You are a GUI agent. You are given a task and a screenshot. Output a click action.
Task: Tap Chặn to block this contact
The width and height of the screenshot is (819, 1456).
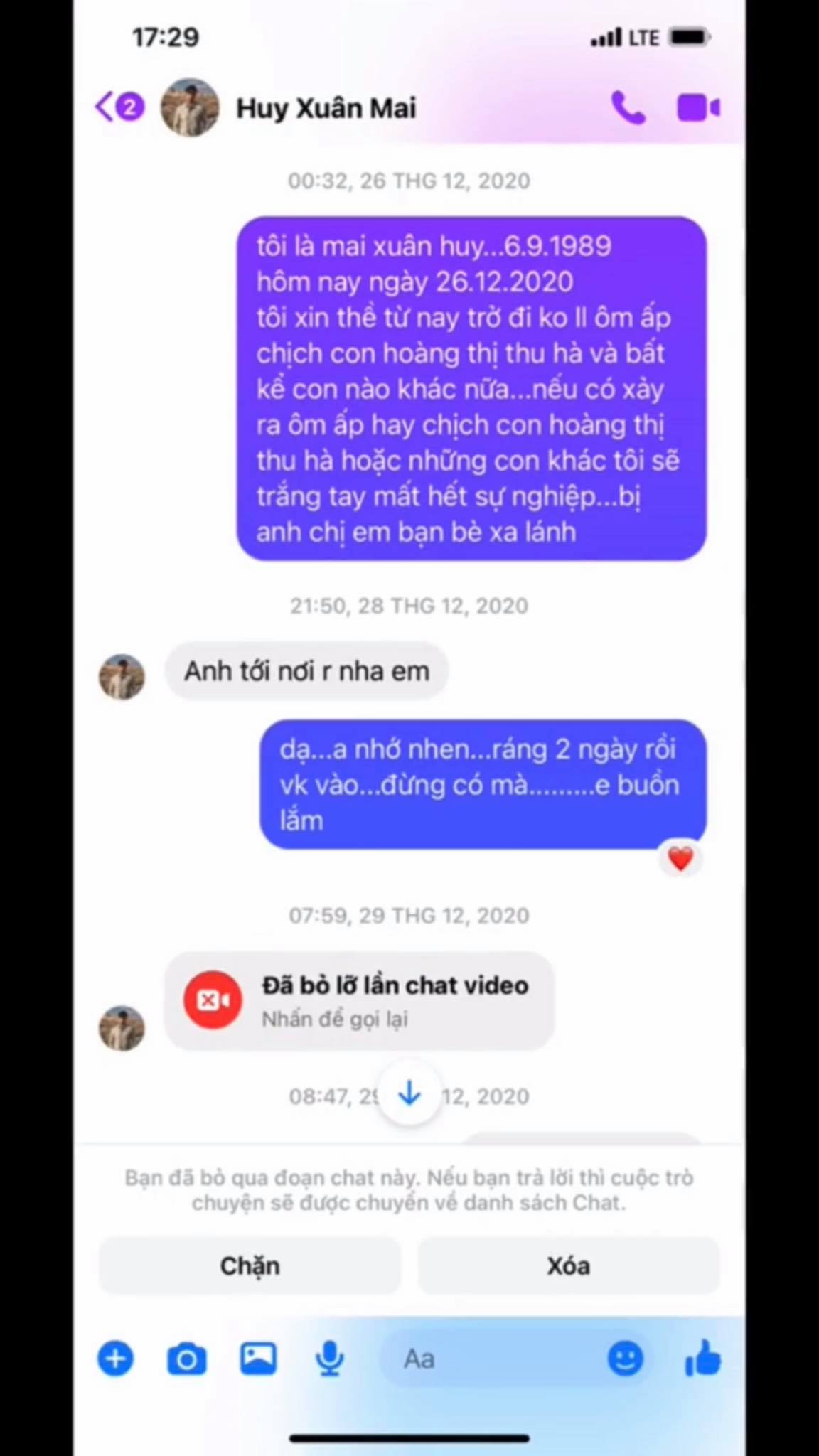250,1266
